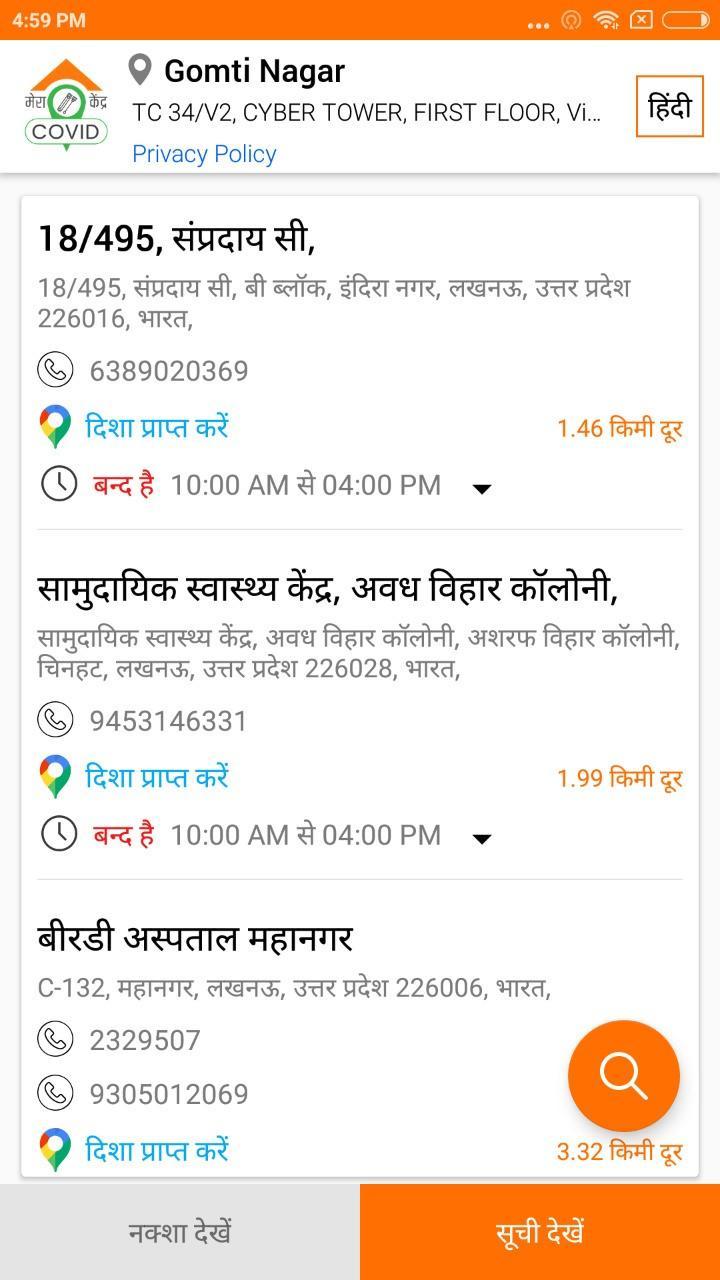The width and height of the screenshot is (720, 1280).
Task: Click the Wi-Fi icon in status bar
Action: coord(607,19)
